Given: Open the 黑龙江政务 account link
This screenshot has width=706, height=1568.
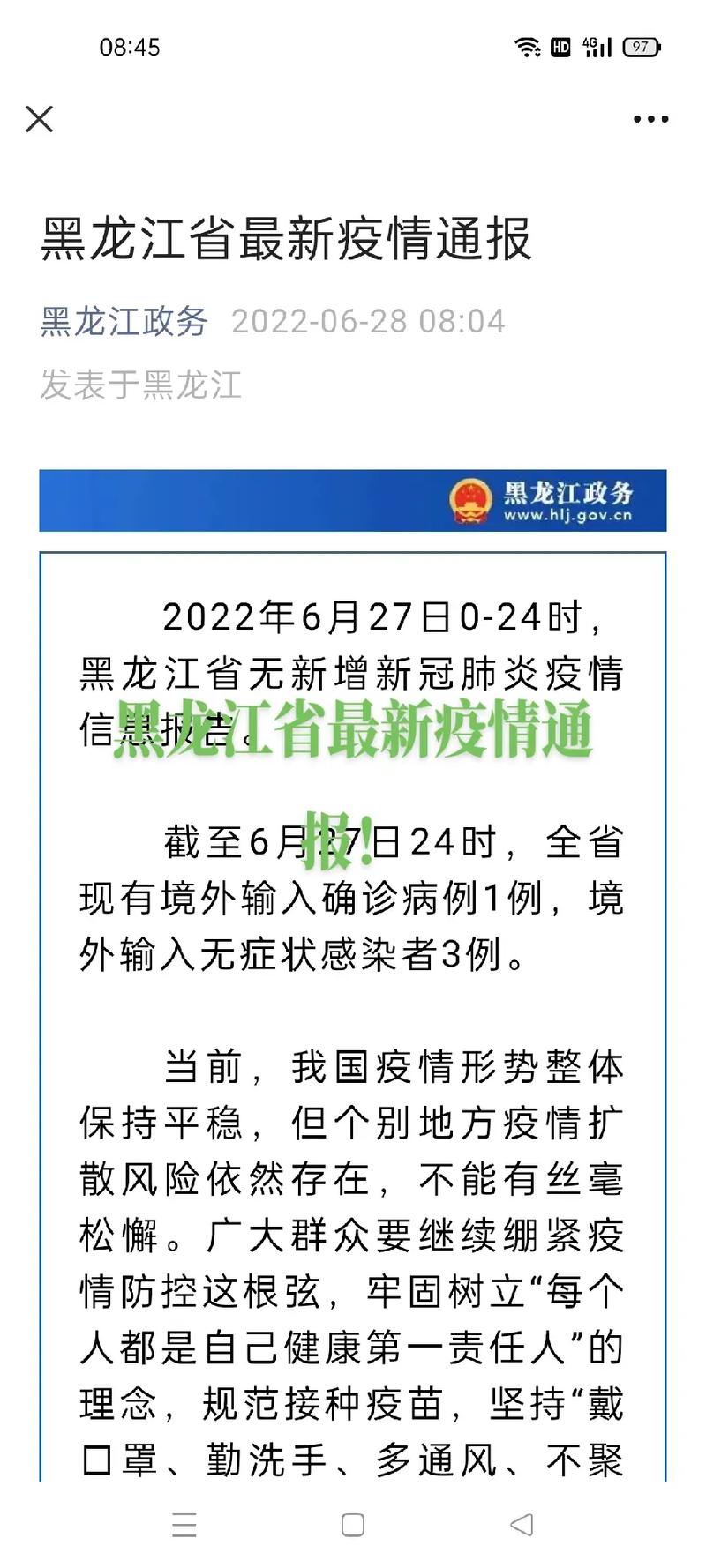Looking at the screenshot, I should pos(124,322).
